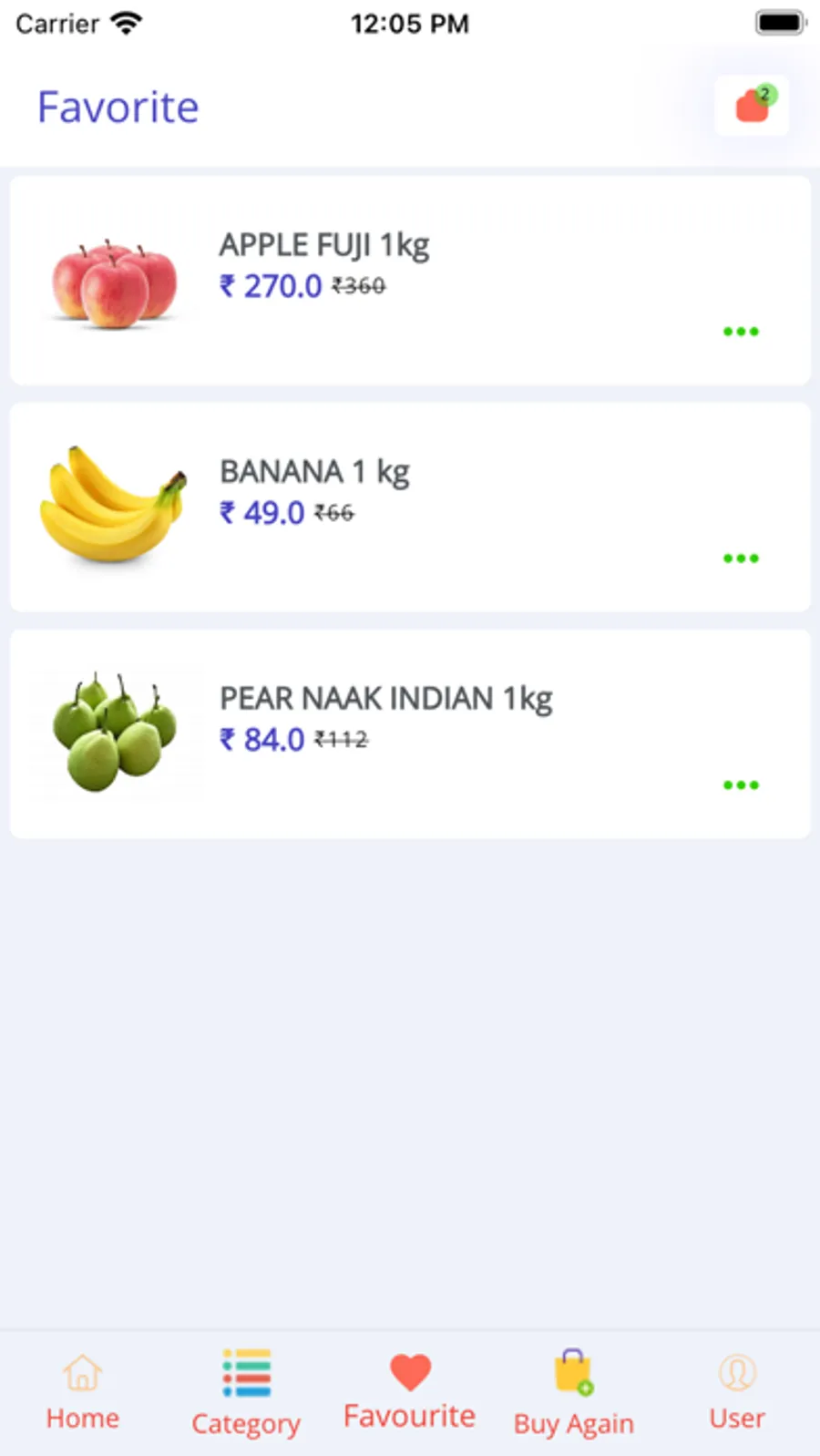Tap the Wi-Fi icon in status bar
The width and height of the screenshot is (820, 1456).
tap(125, 22)
